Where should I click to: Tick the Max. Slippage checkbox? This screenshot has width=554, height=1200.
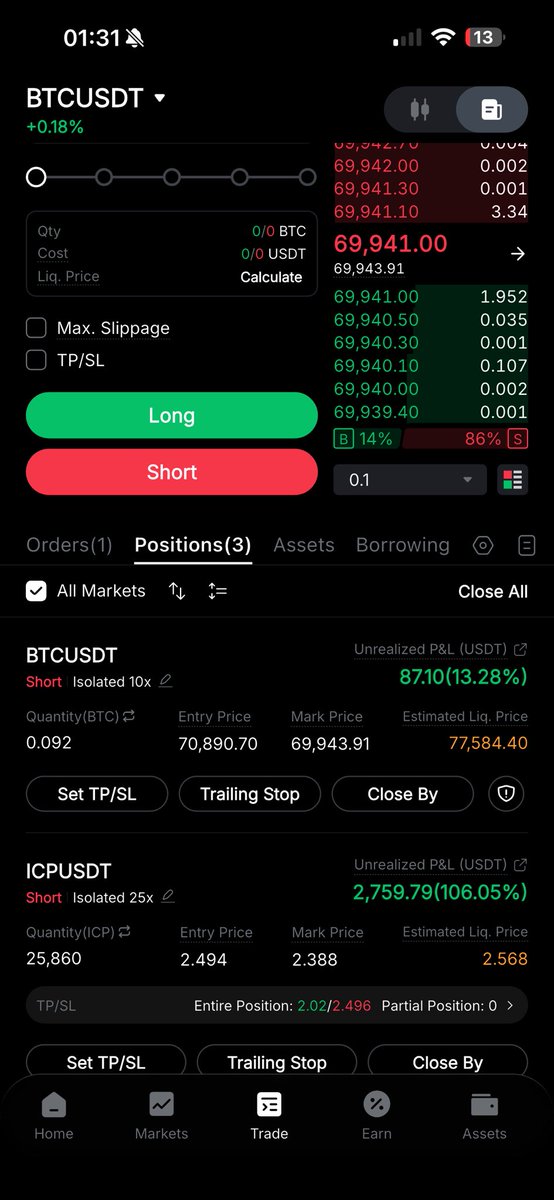pos(36,328)
